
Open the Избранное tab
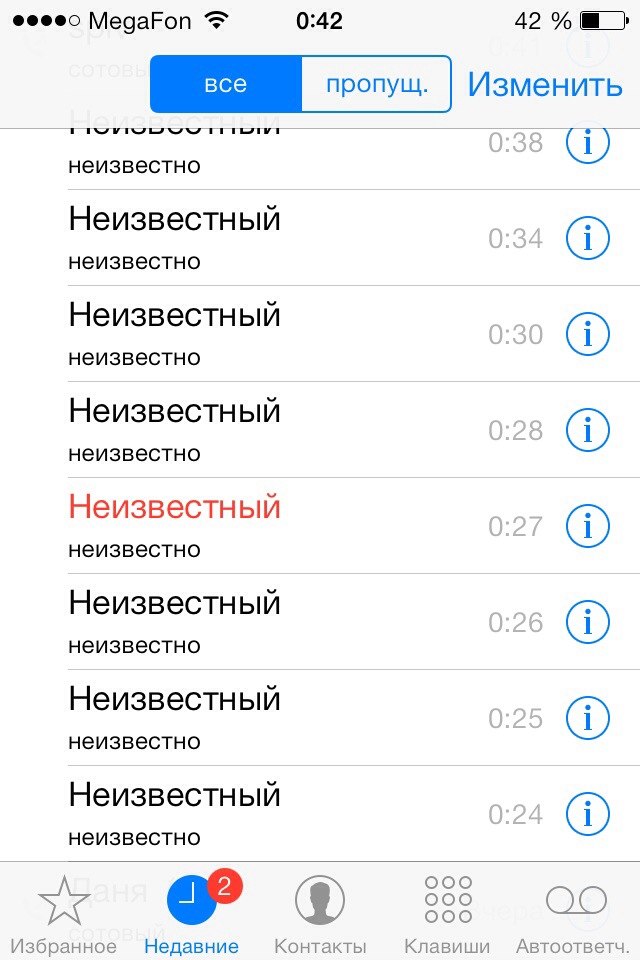click(62, 912)
